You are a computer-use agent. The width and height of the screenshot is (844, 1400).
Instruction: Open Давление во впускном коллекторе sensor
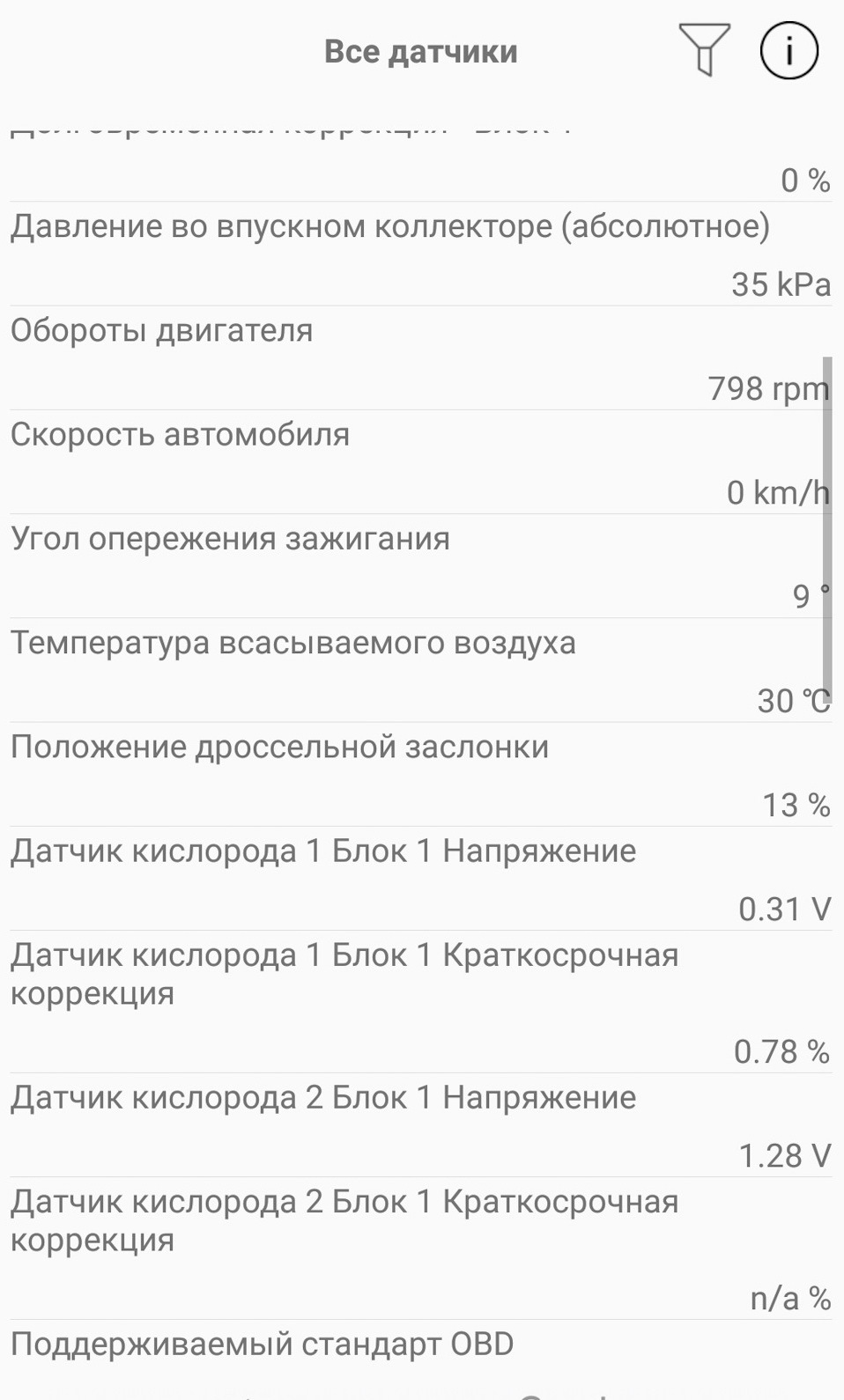tap(419, 254)
